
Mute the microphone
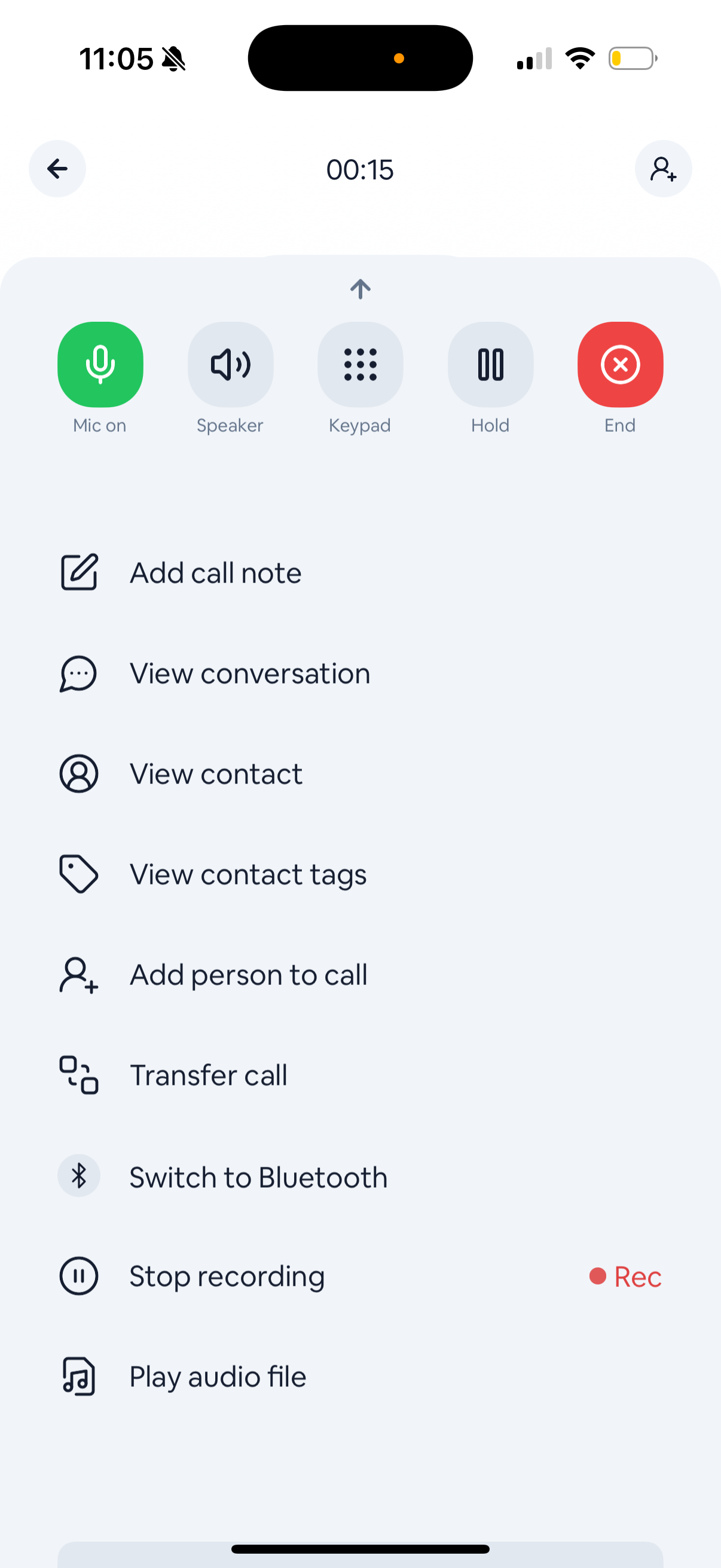(100, 365)
